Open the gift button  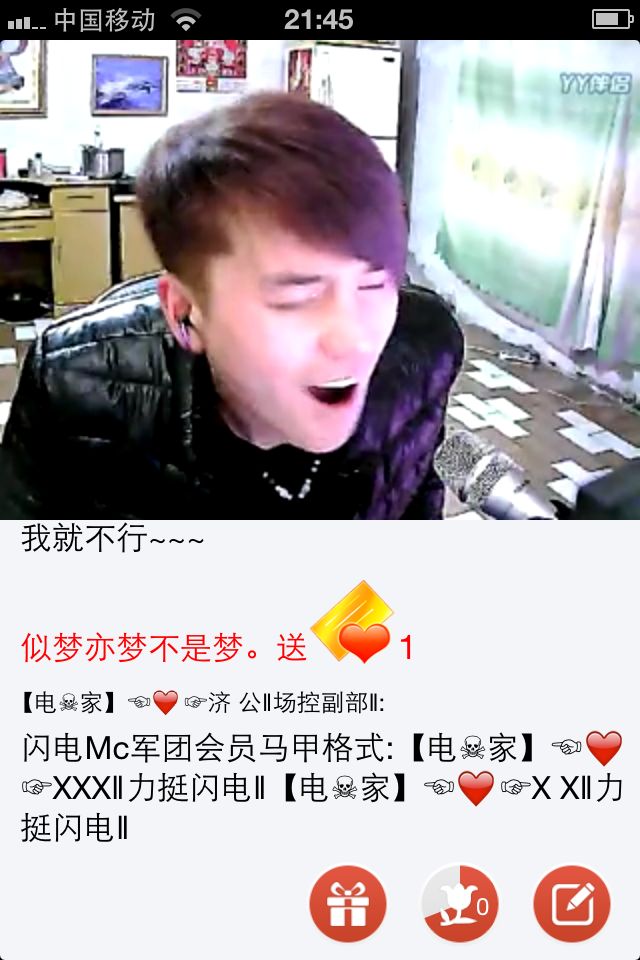[348, 905]
